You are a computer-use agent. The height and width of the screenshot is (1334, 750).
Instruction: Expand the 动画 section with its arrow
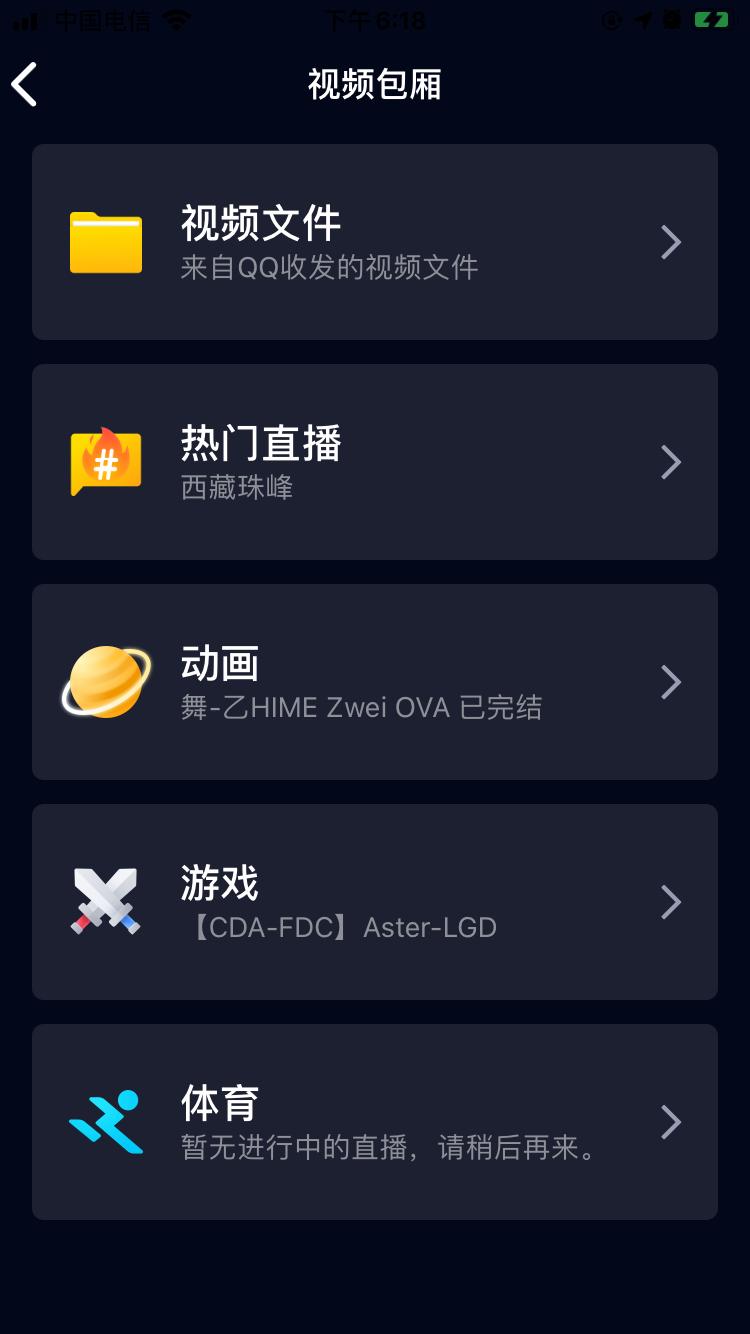(671, 681)
